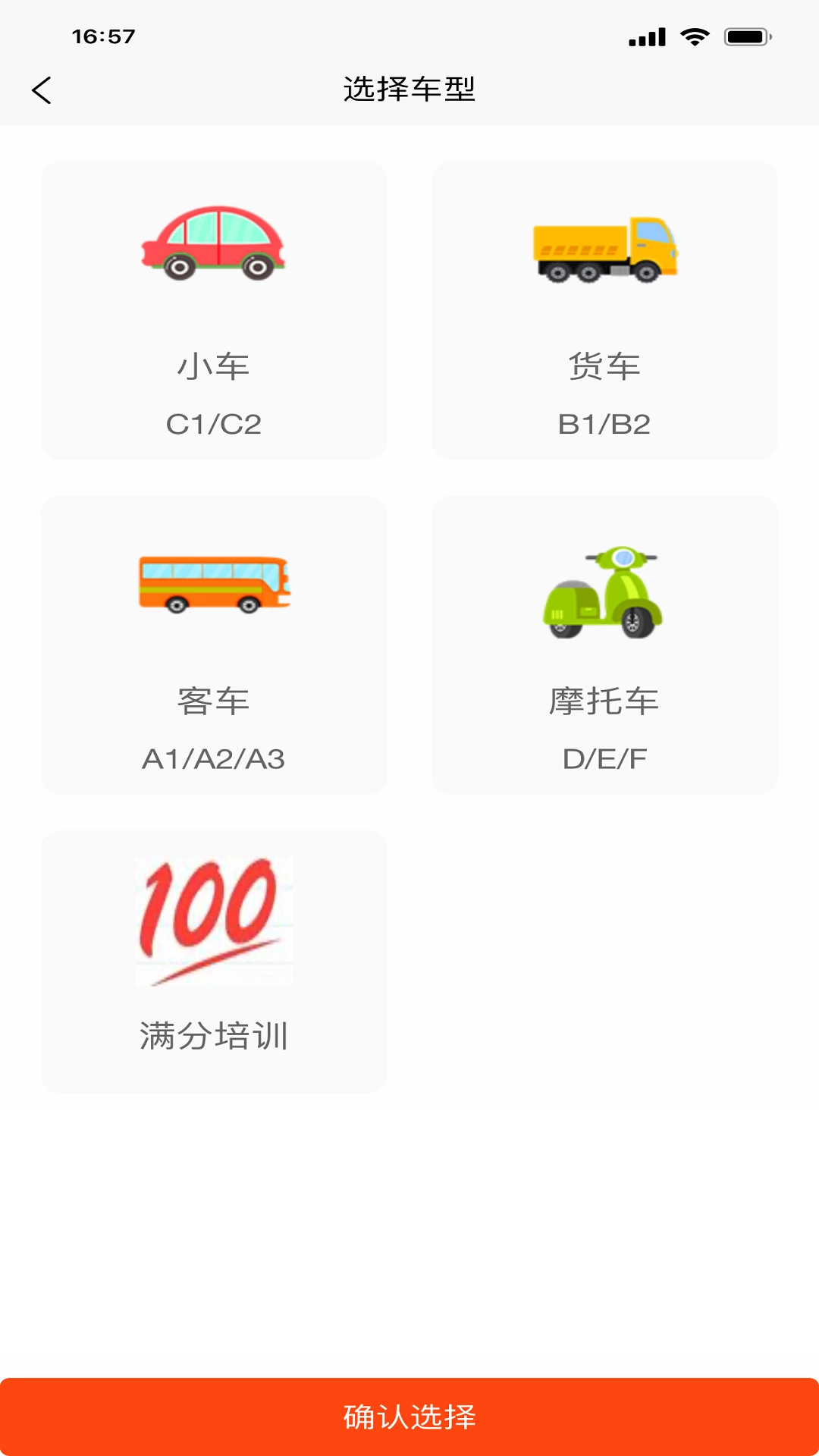The width and height of the screenshot is (819, 1456).
Task: Choose the 货车 B1/B2 card
Action: pos(604,310)
